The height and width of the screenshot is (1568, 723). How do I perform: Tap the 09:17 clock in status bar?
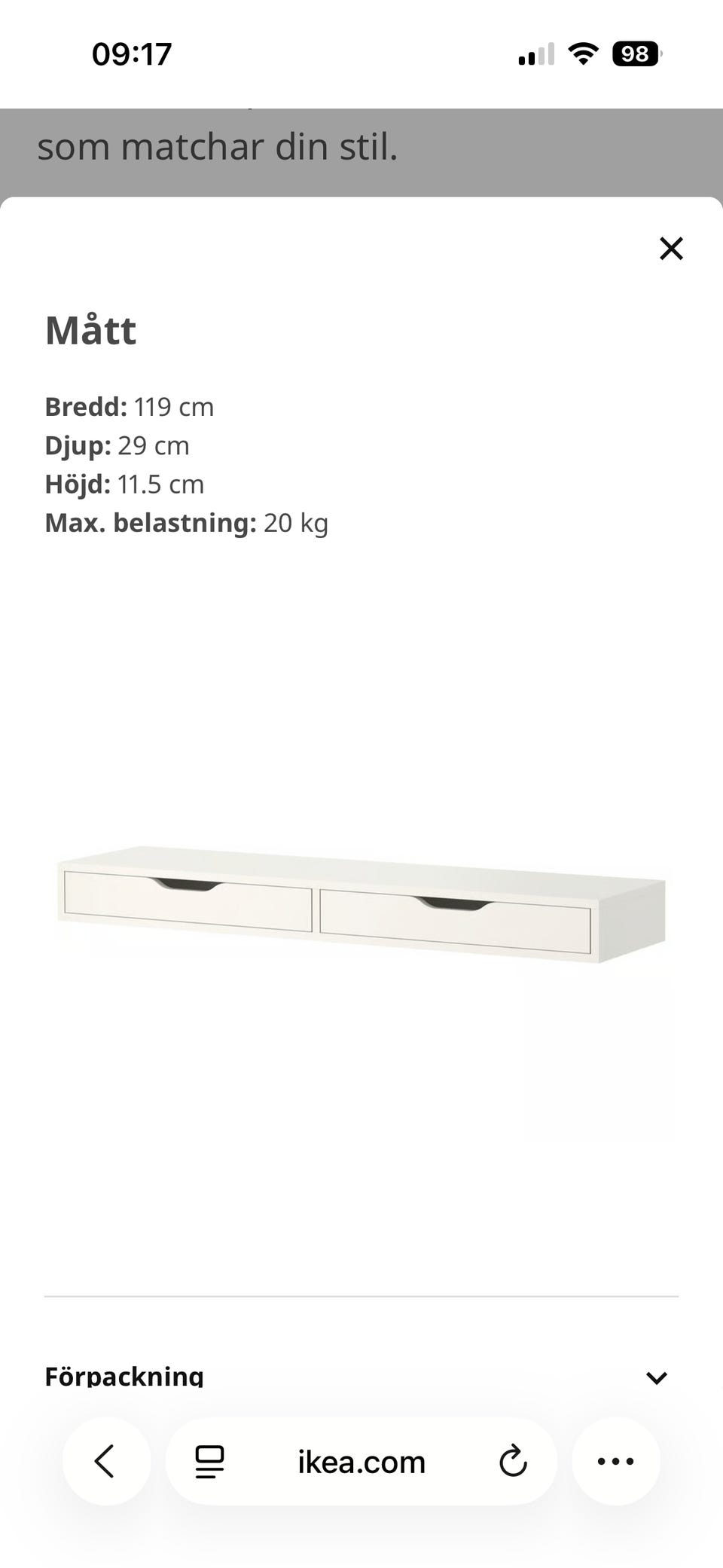[133, 51]
